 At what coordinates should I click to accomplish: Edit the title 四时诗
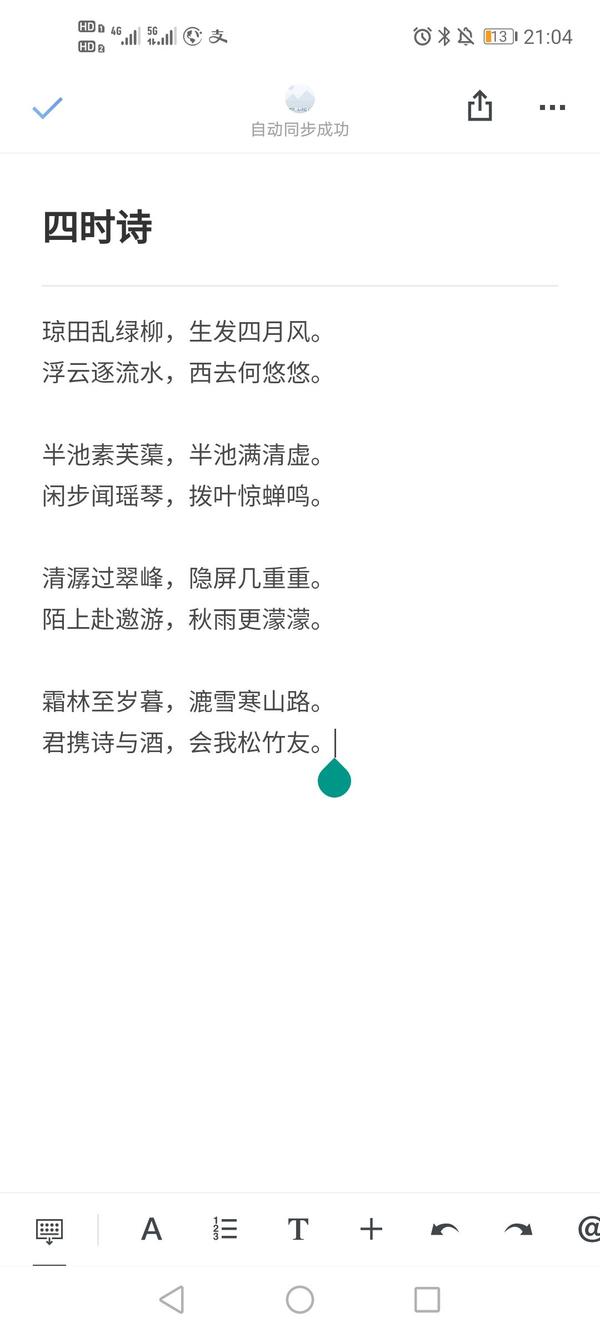pos(97,228)
